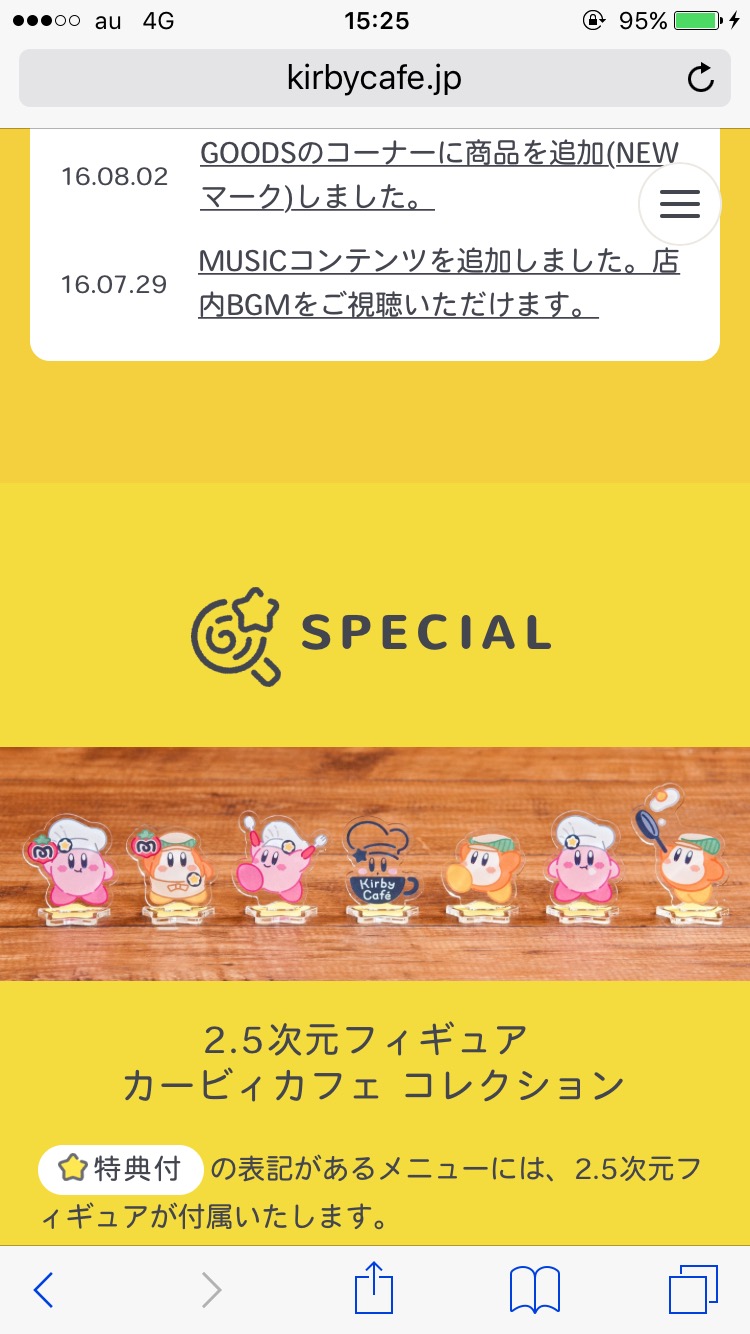This screenshot has height=1334, width=750.
Task: Open the share sheet
Action: tap(374, 1288)
